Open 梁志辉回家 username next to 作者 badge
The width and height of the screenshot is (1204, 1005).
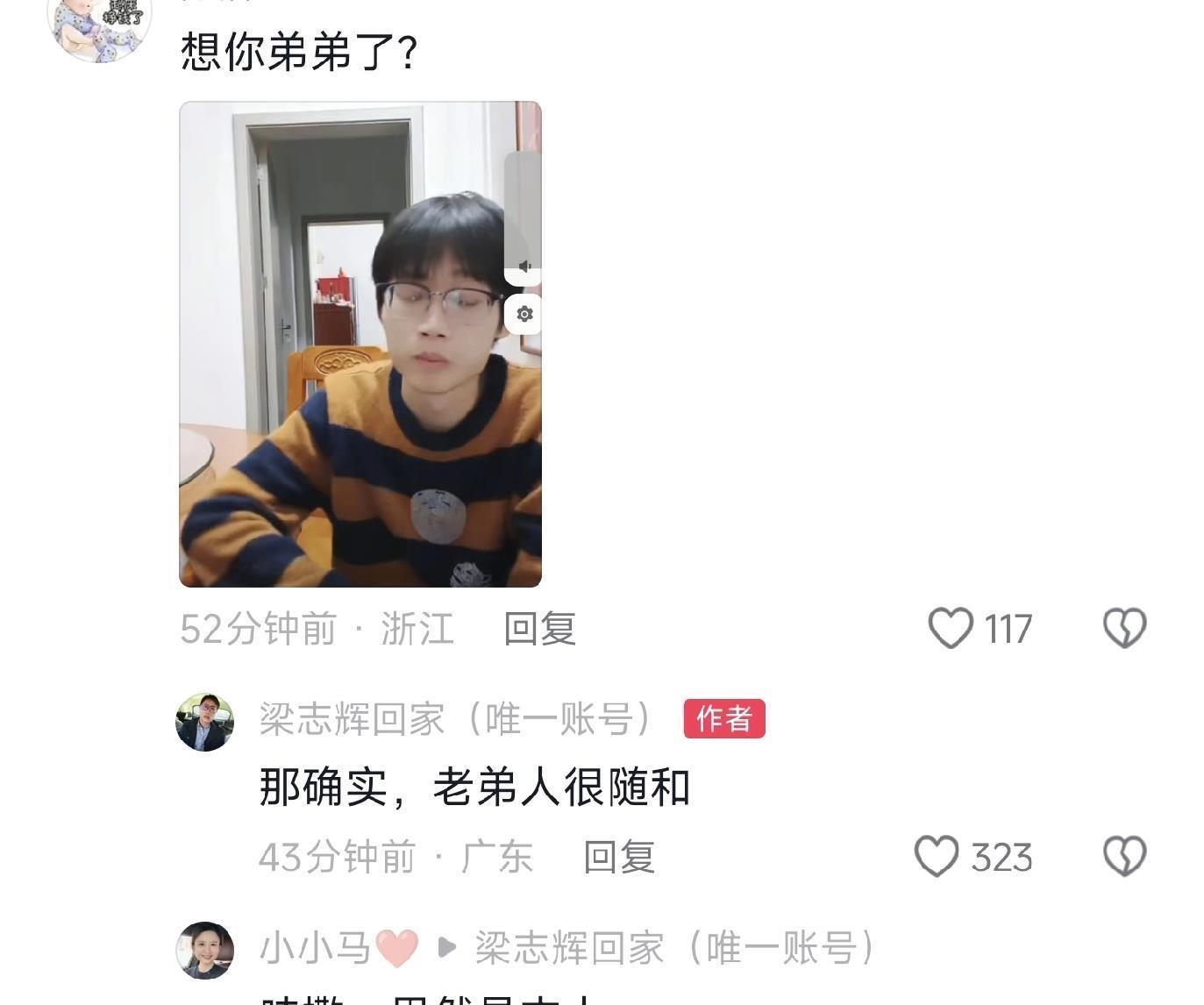tap(456, 720)
